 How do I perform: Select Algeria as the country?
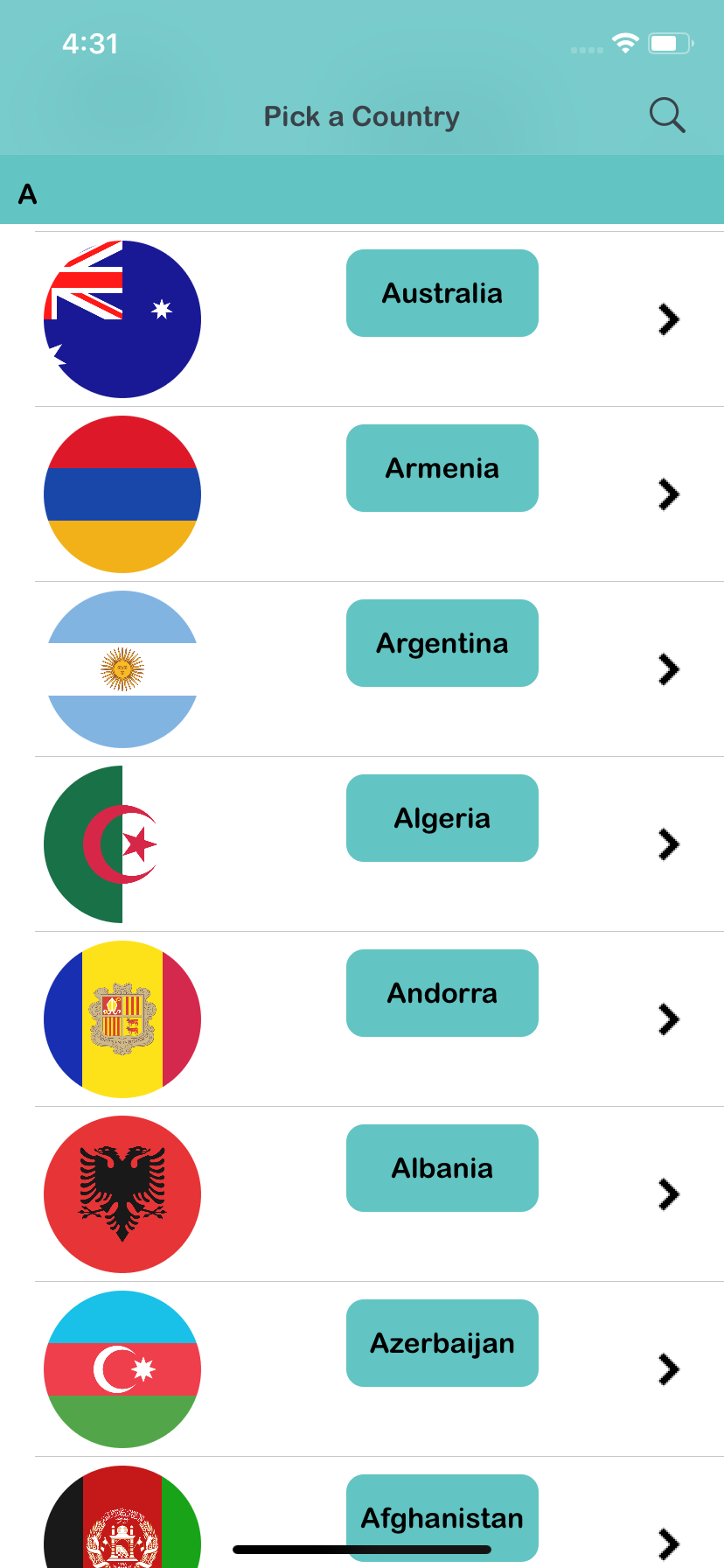point(442,818)
